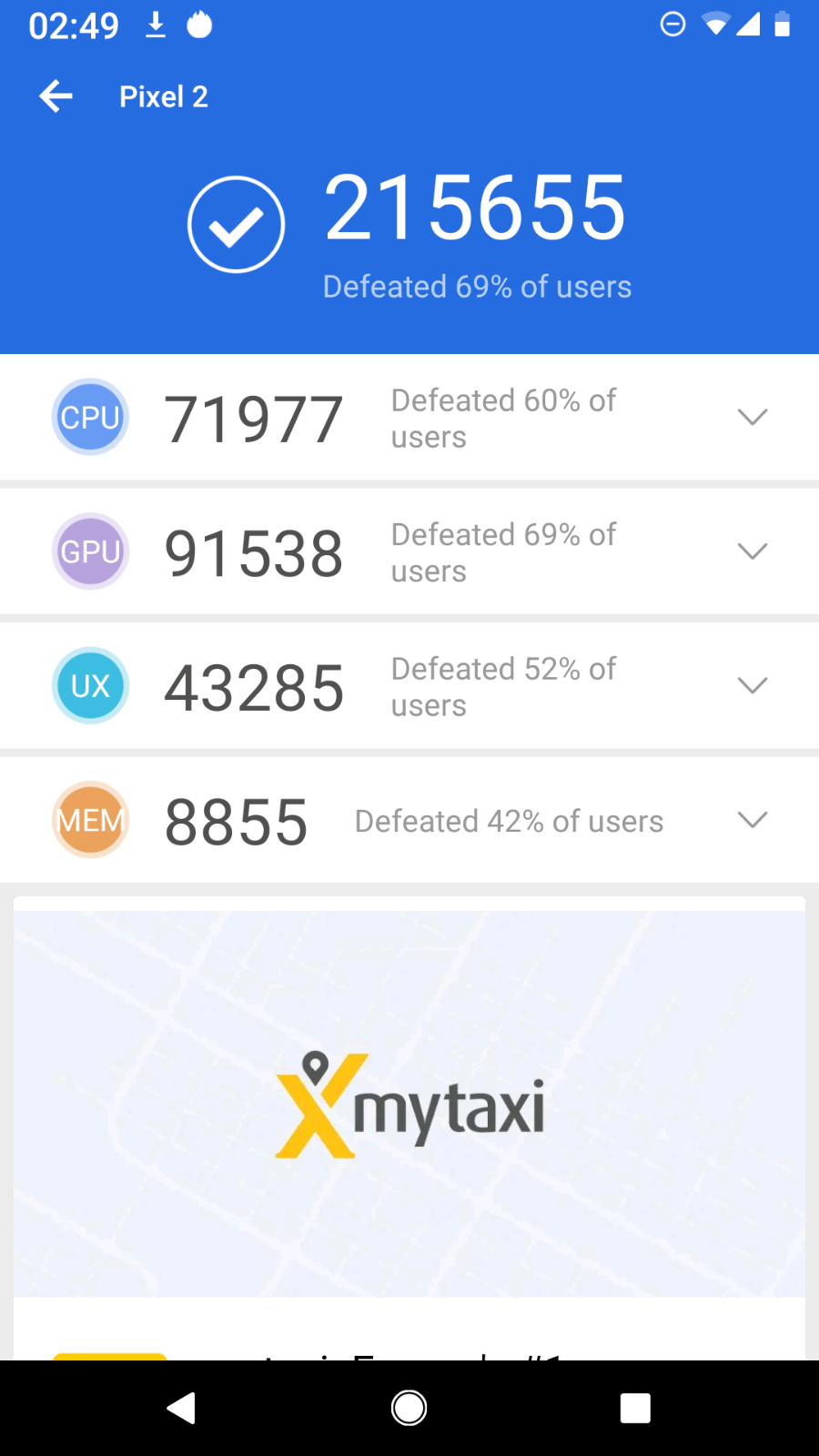Open the recent apps overview

[x=634, y=1408]
